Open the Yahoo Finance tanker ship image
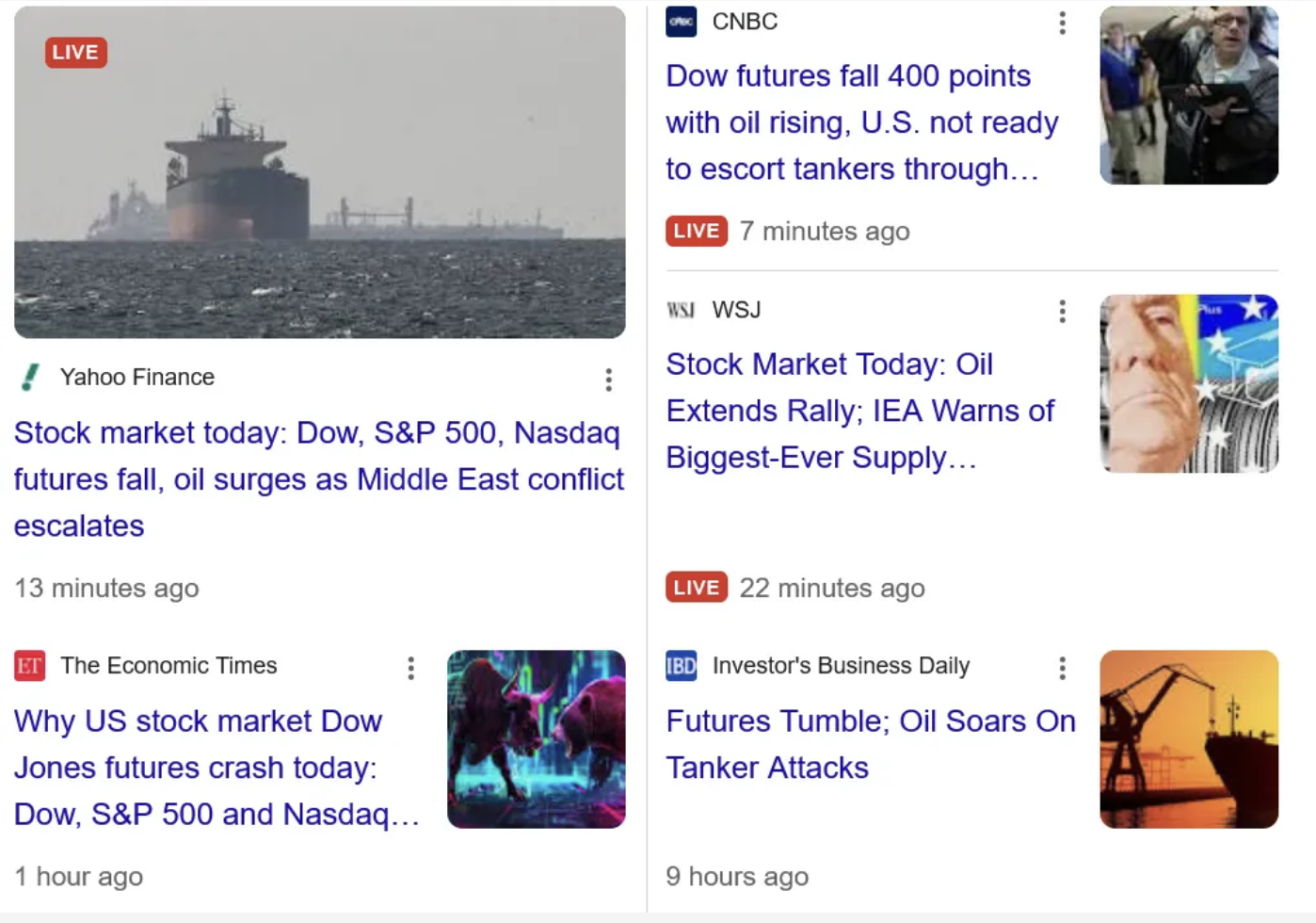The width and height of the screenshot is (1316, 923). pos(320,172)
